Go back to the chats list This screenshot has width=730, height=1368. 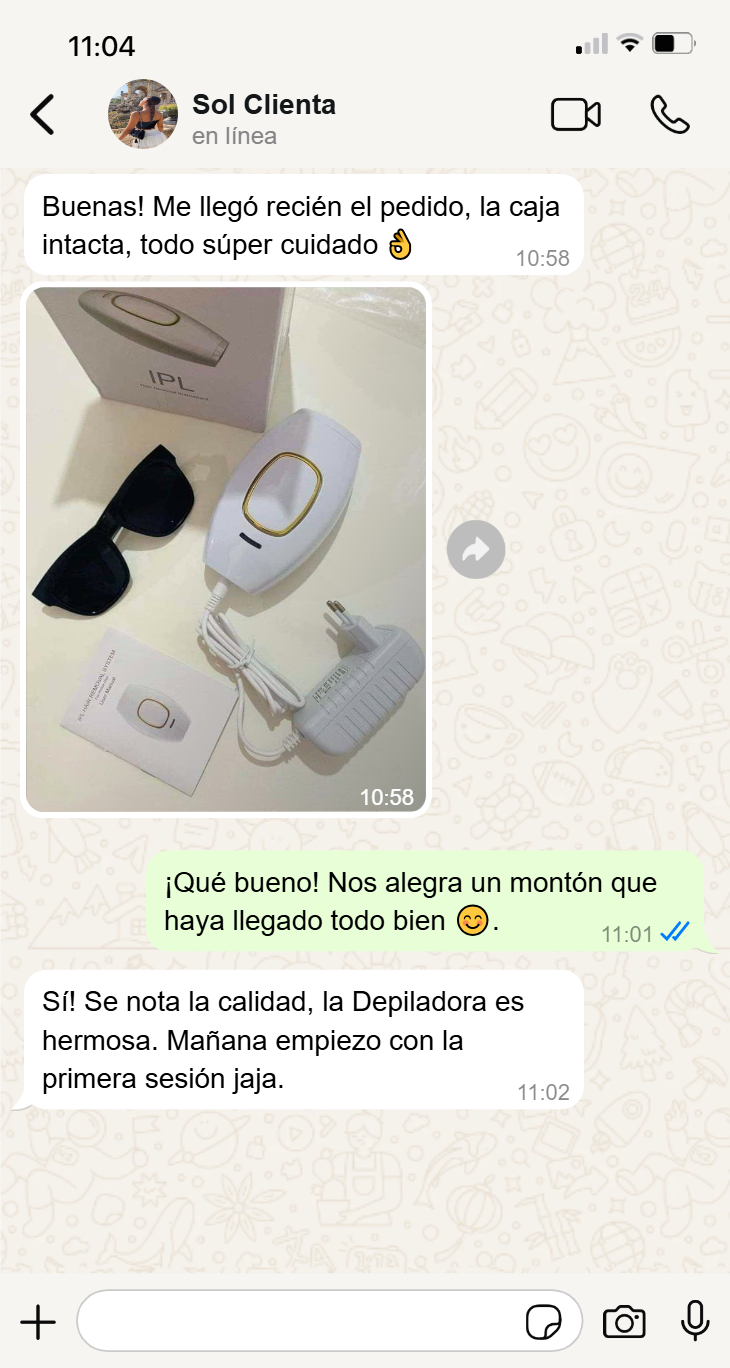click(x=42, y=115)
